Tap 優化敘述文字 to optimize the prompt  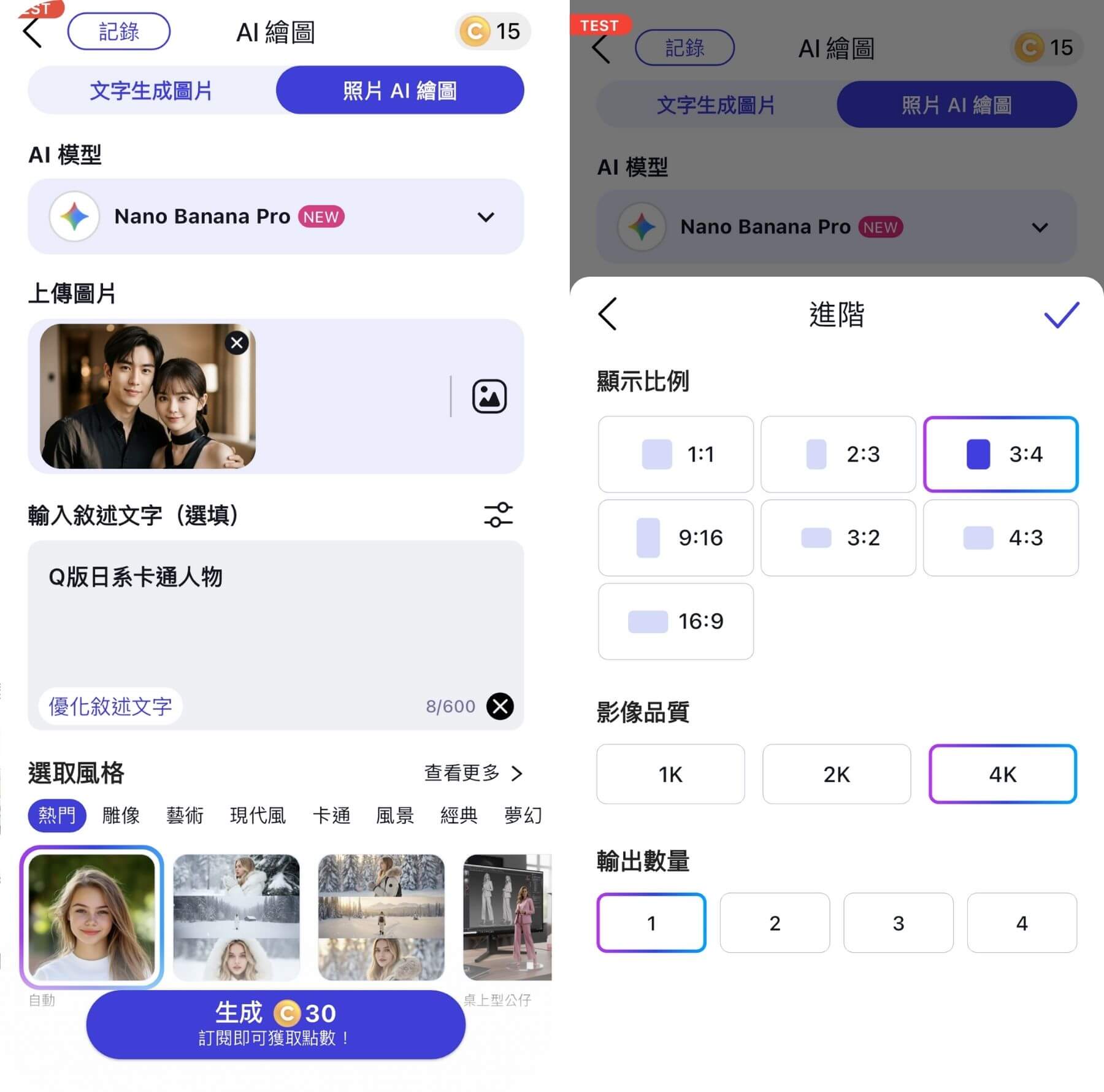tap(110, 706)
